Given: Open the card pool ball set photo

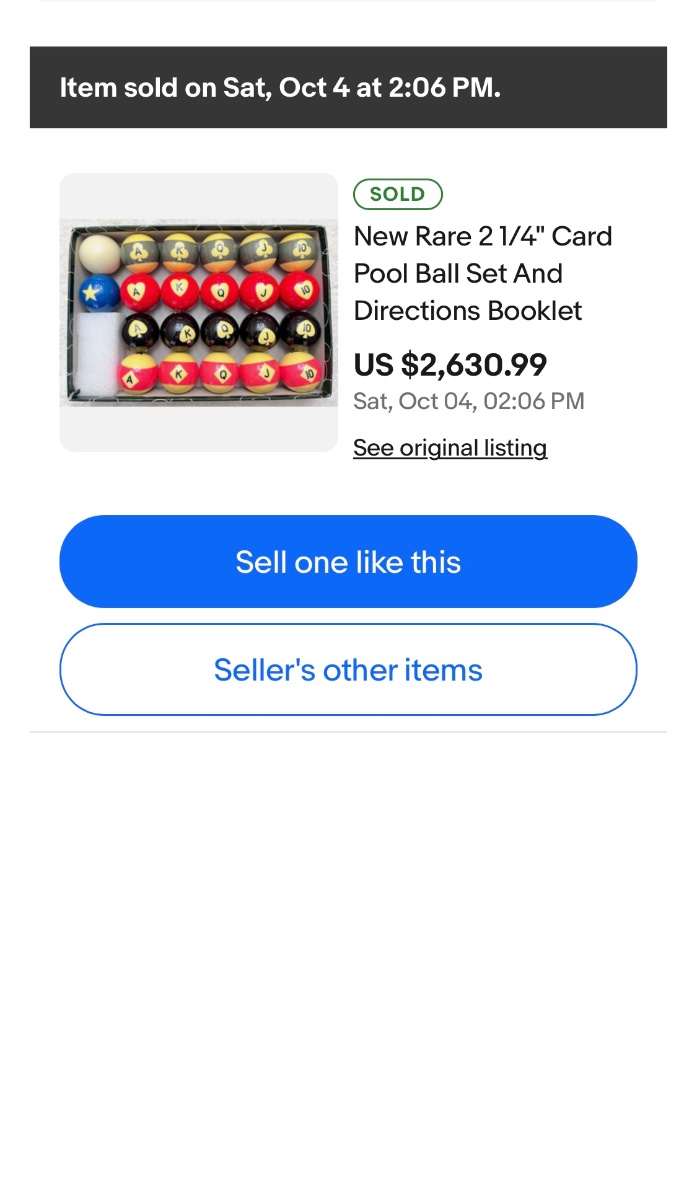Looking at the screenshot, I should point(199,312).
